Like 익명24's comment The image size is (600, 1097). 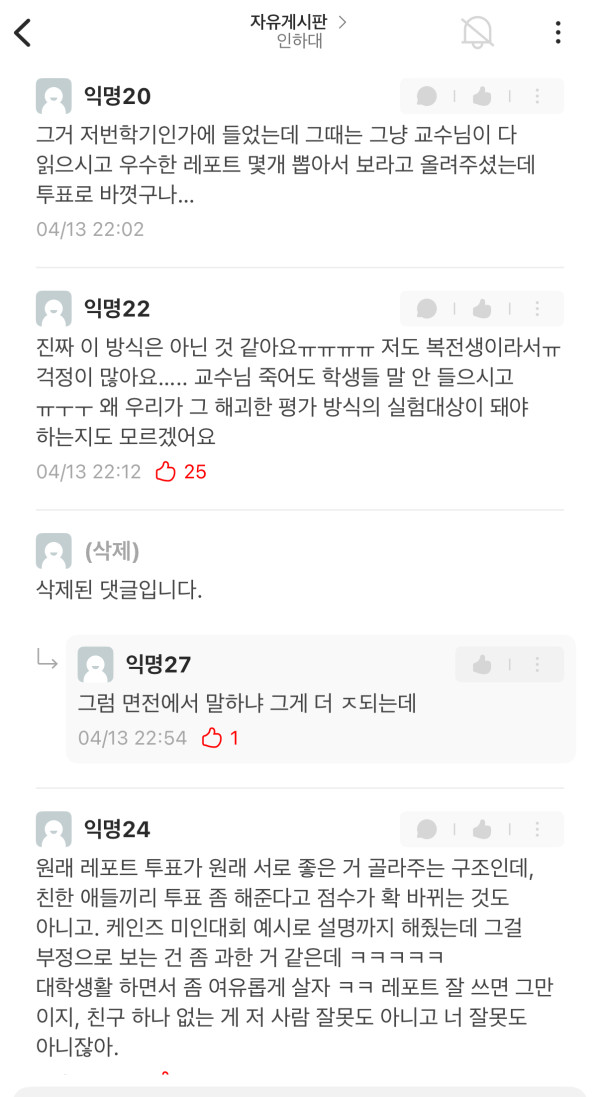coord(482,829)
